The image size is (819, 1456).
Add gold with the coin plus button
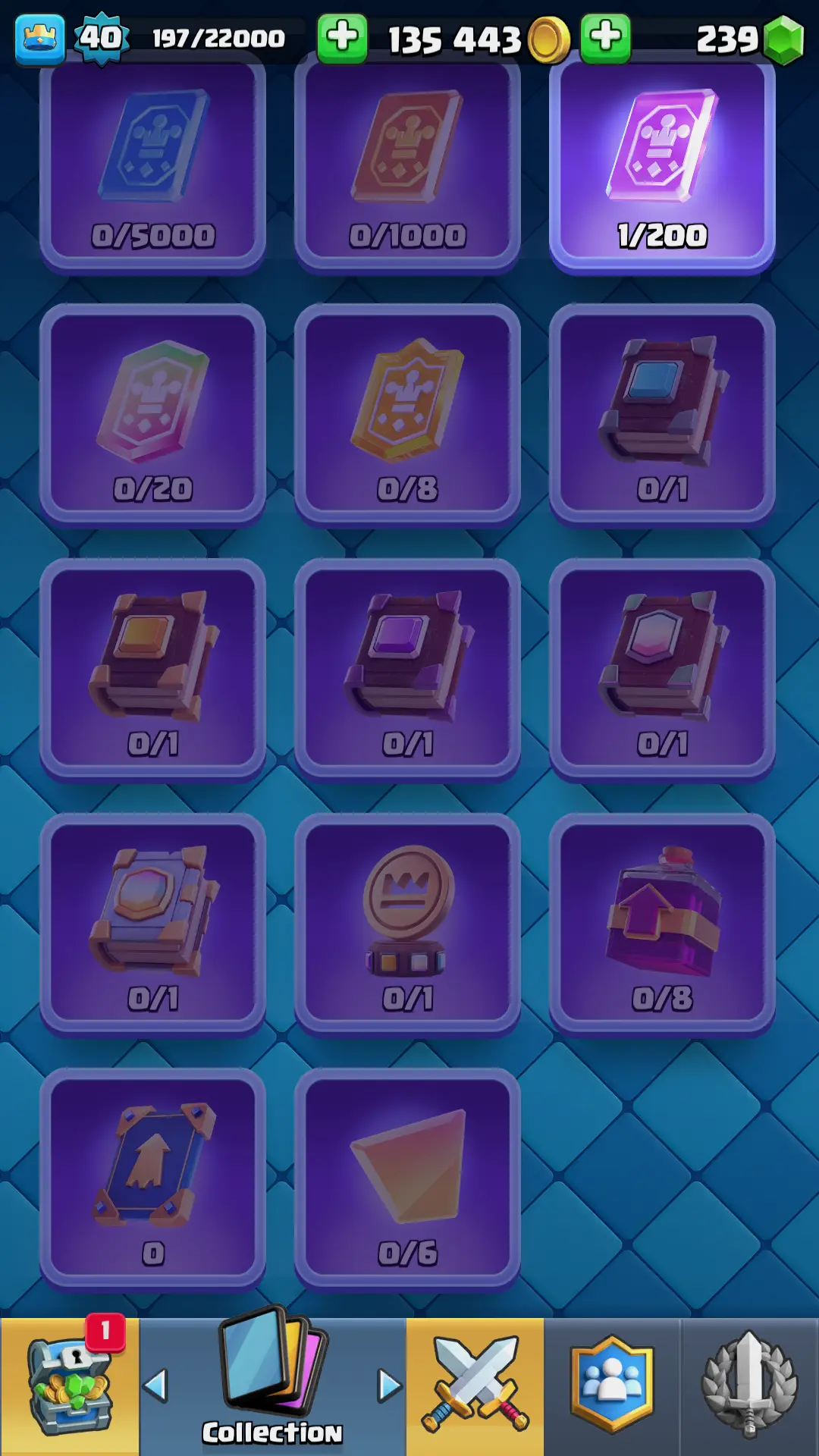(342, 38)
